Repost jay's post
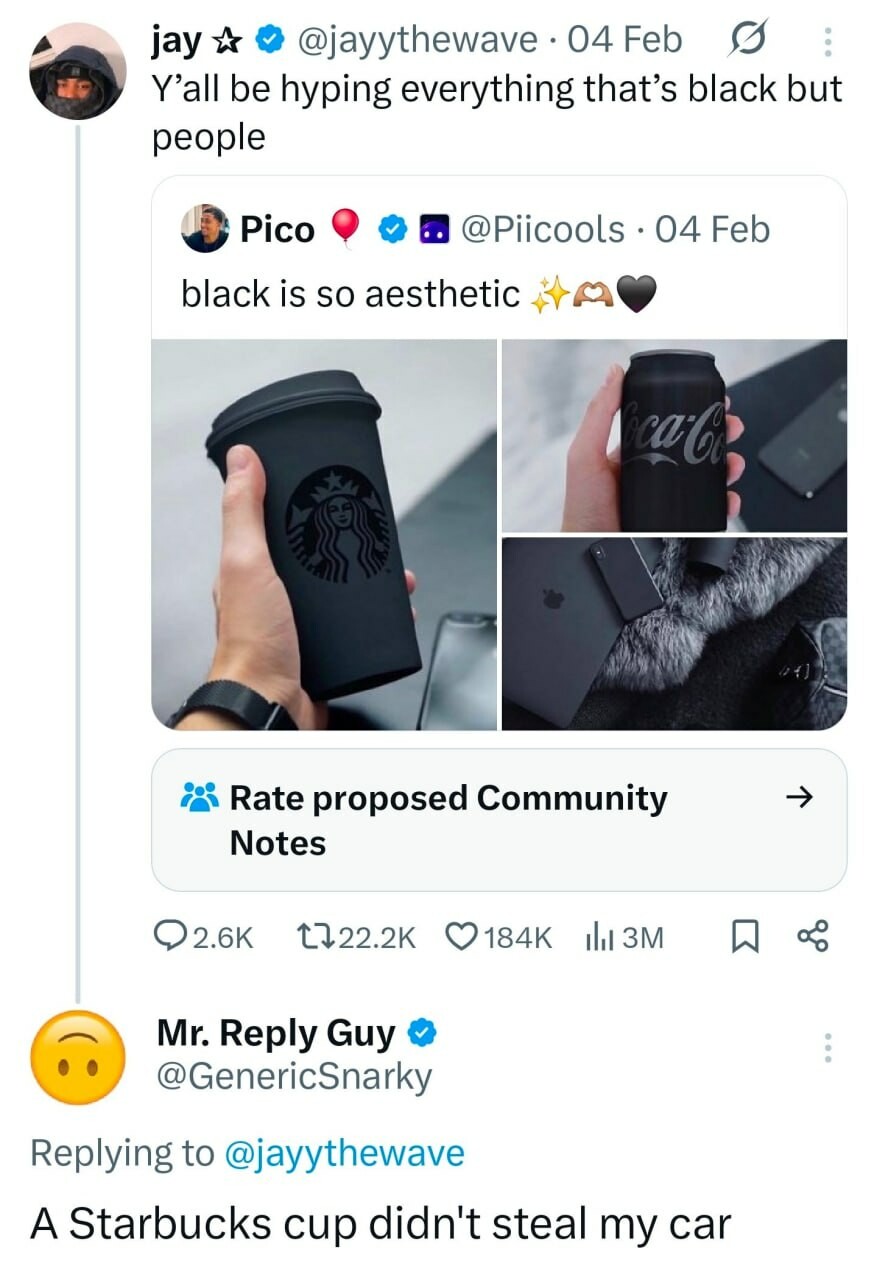This screenshot has width=877, height=1280. (x=343, y=937)
